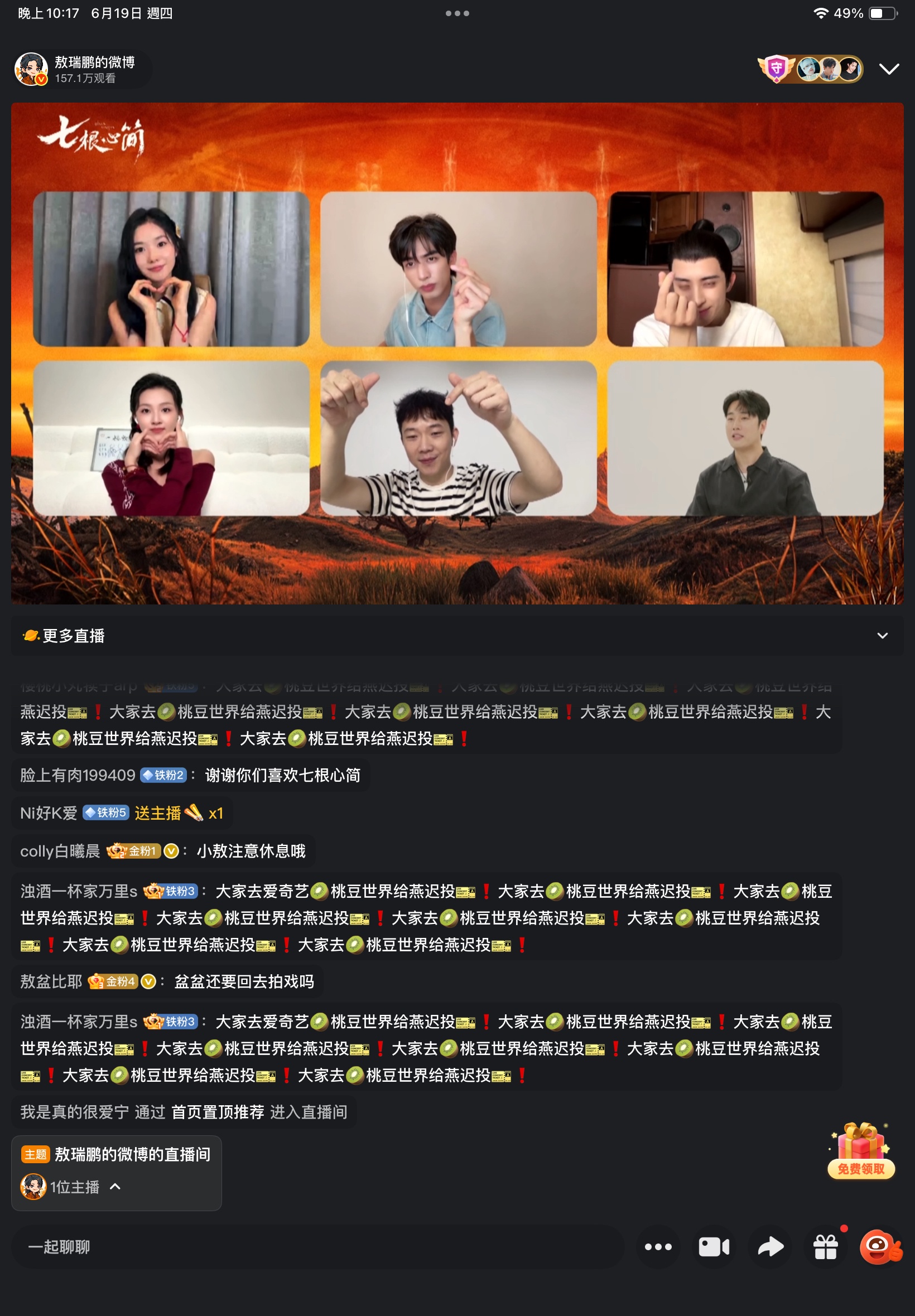The width and height of the screenshot is (915, 1316).
Task: Open the gift panel
Action: (826, 1247)
